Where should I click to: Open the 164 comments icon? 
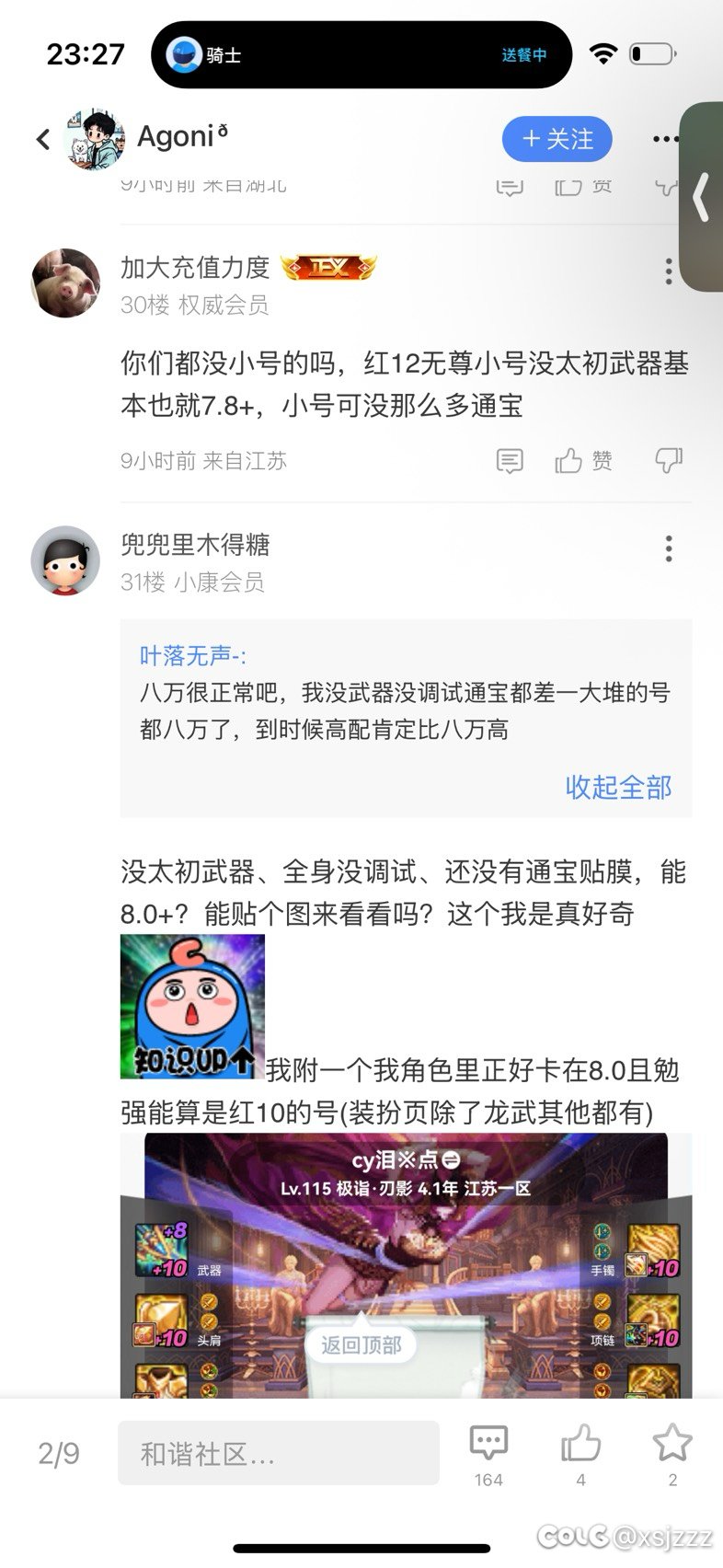[x=488, y=1453]
